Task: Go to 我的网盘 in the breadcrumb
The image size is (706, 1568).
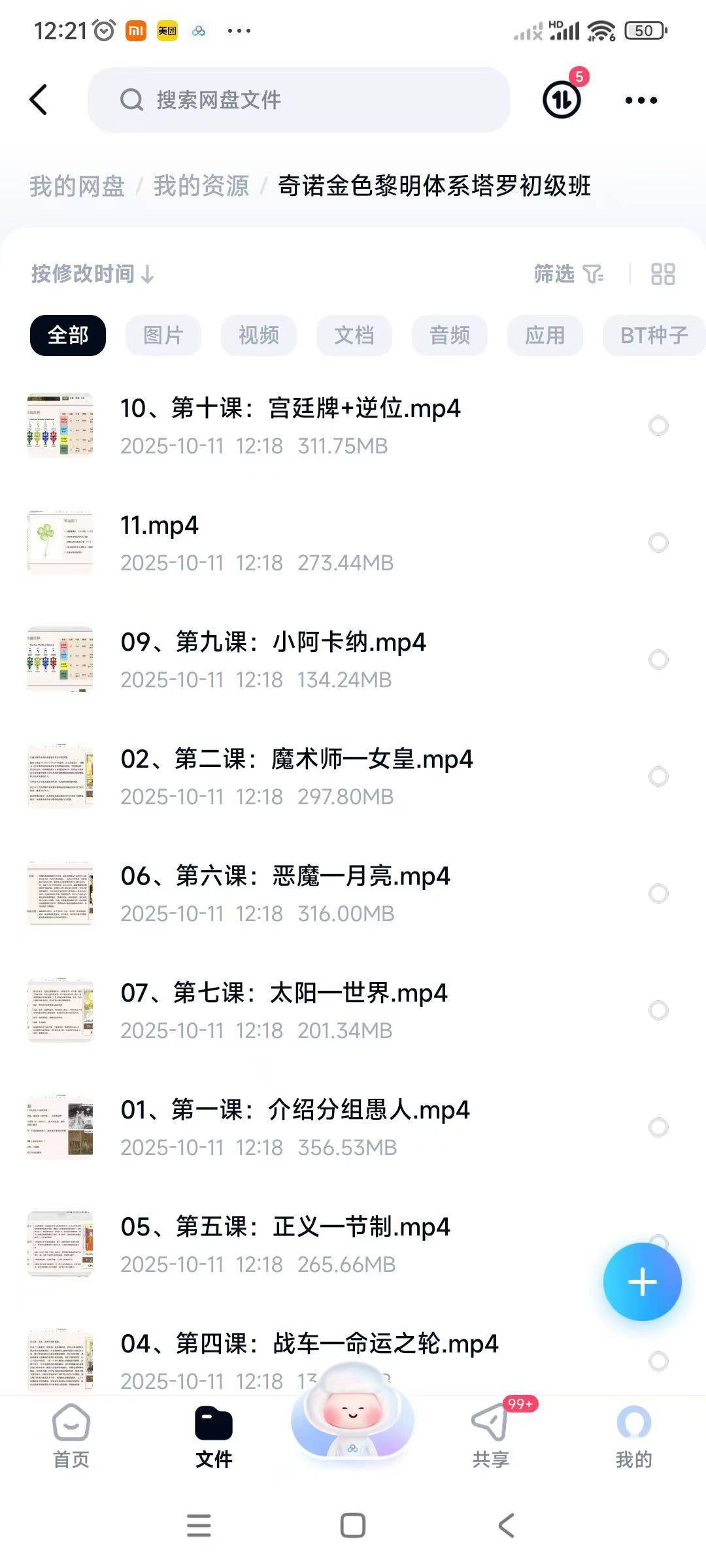Action: [x=77, y=186]
